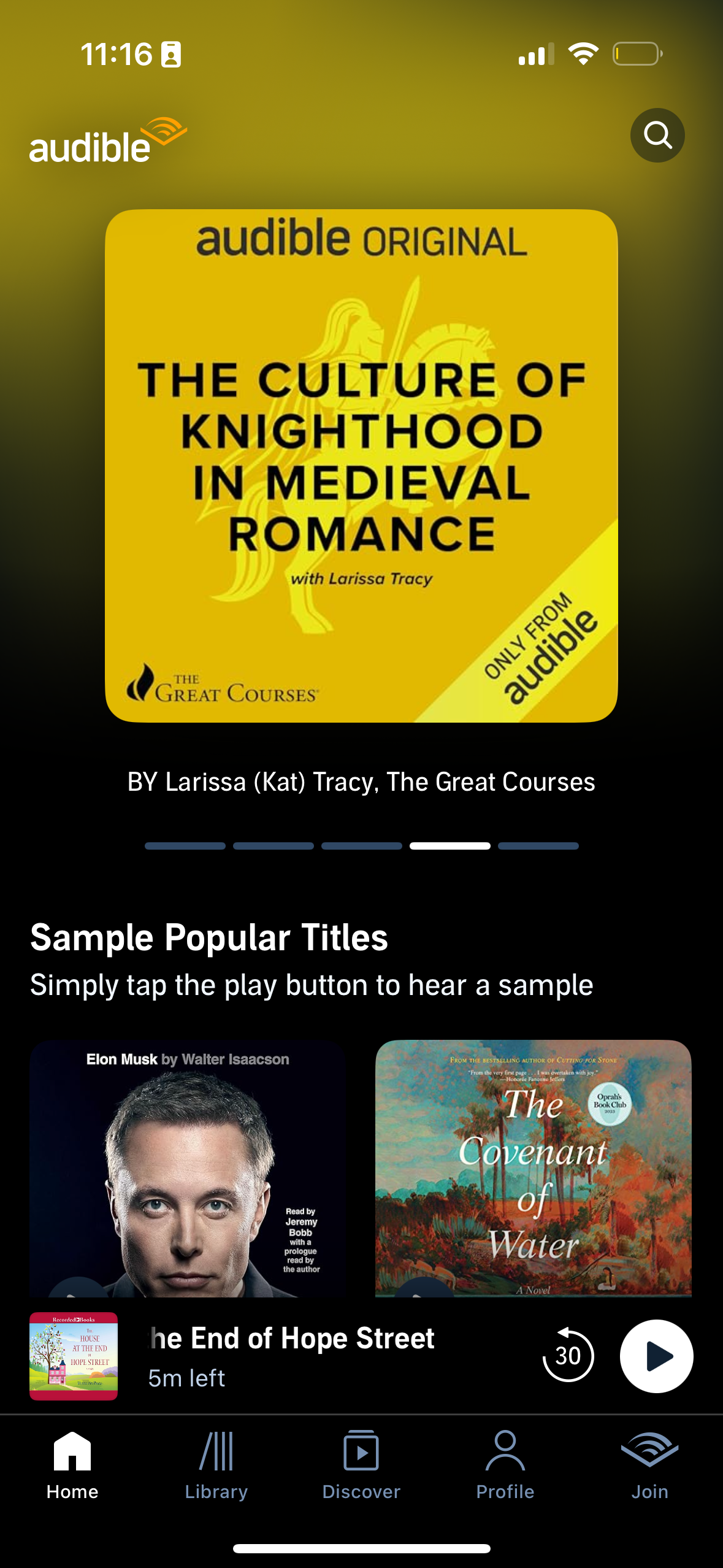Rewind 30 seconds in the player
The height and width of the screenshot is (1568, 723).
(x=567, y=1356)
